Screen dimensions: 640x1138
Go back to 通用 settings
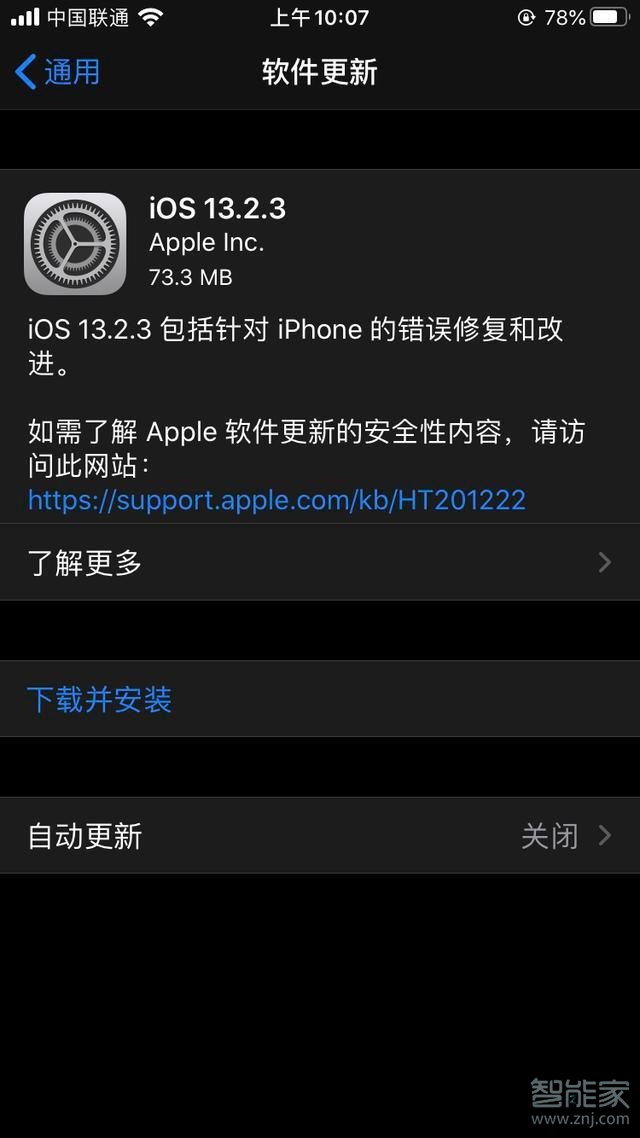(x=58, y=72)
